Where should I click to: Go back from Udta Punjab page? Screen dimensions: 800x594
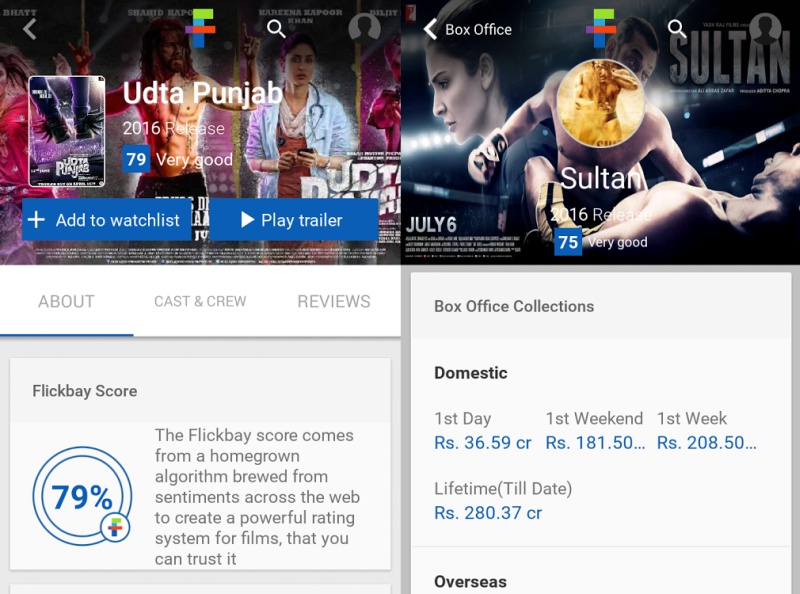click(29, 29)
